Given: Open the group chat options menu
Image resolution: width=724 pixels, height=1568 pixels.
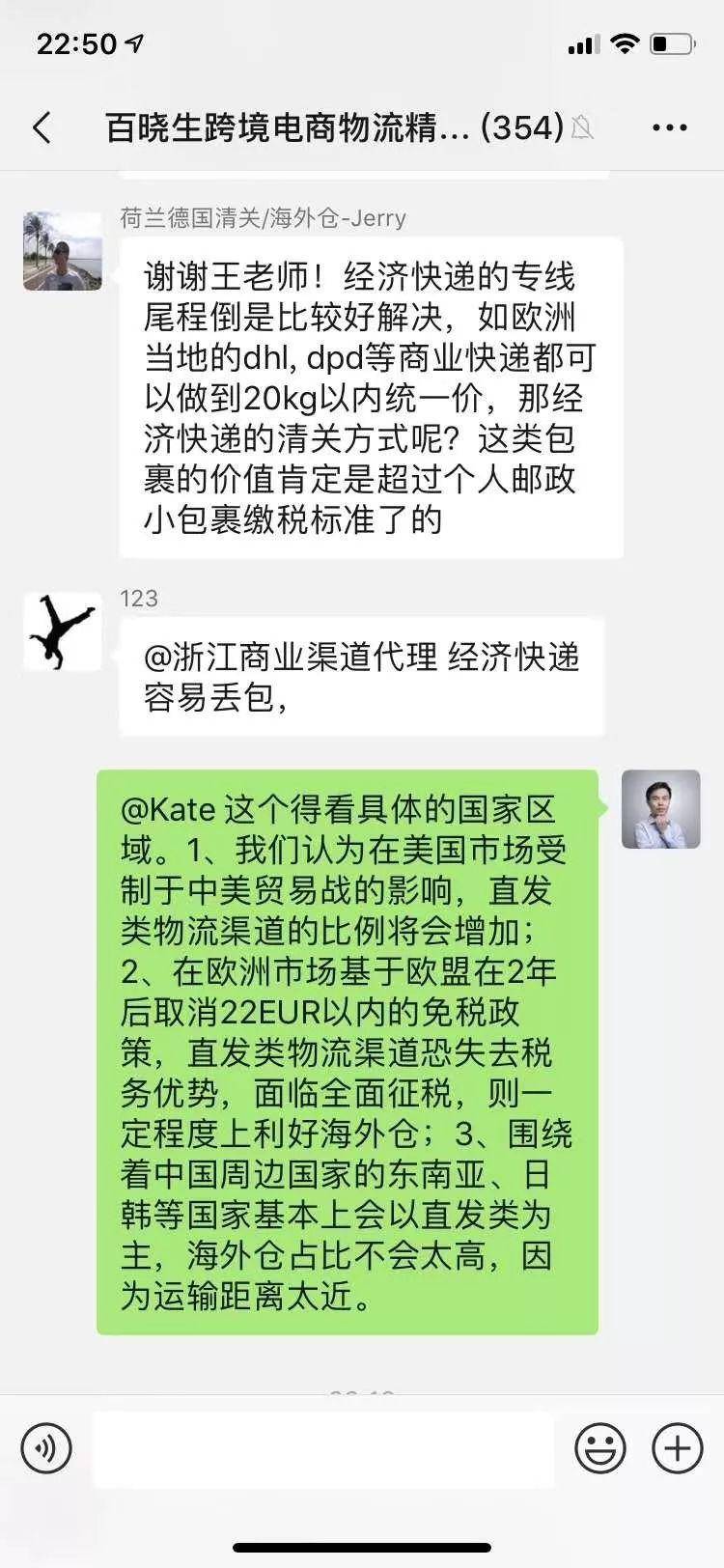Looking at the screenshot, I should pos(669,127).
